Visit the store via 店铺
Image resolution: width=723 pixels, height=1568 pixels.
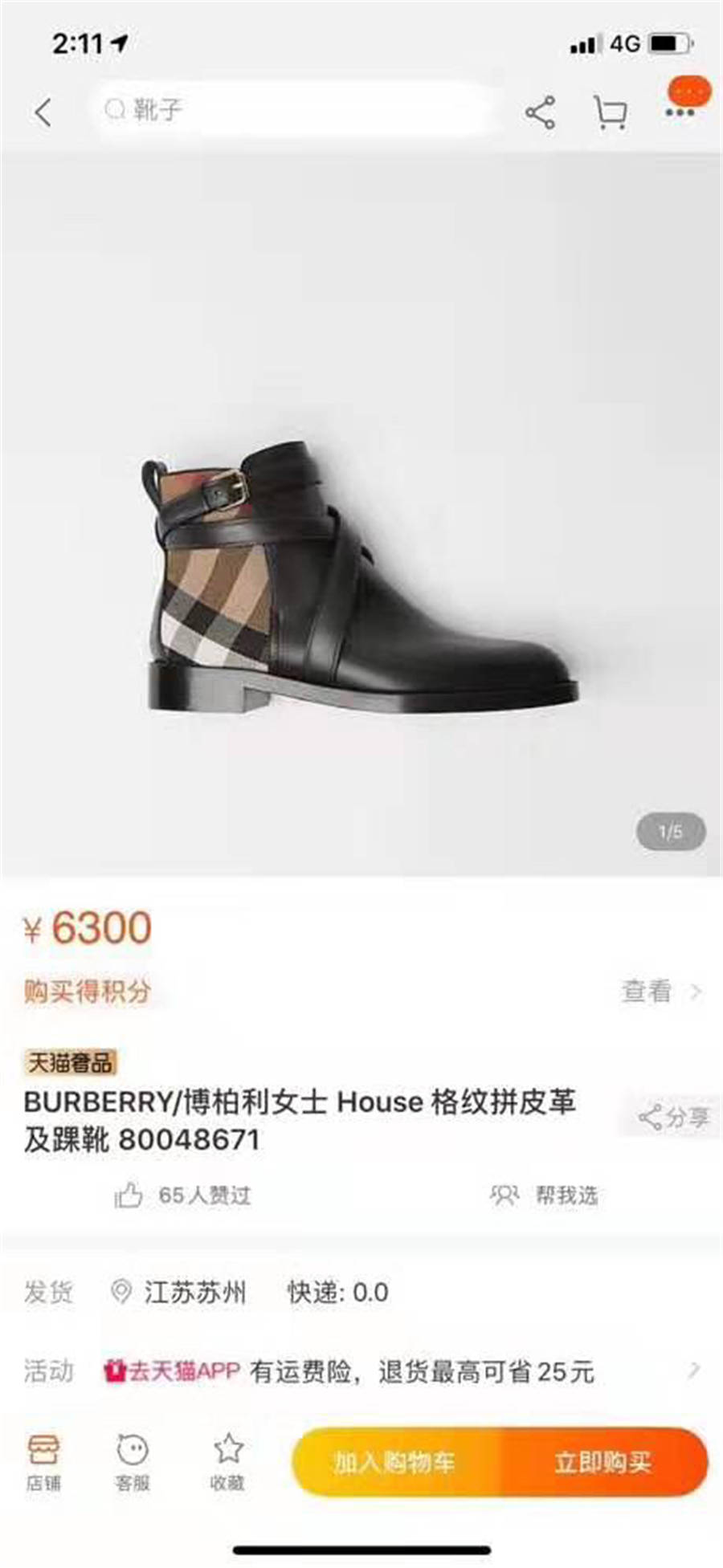tap(43, 1461)
